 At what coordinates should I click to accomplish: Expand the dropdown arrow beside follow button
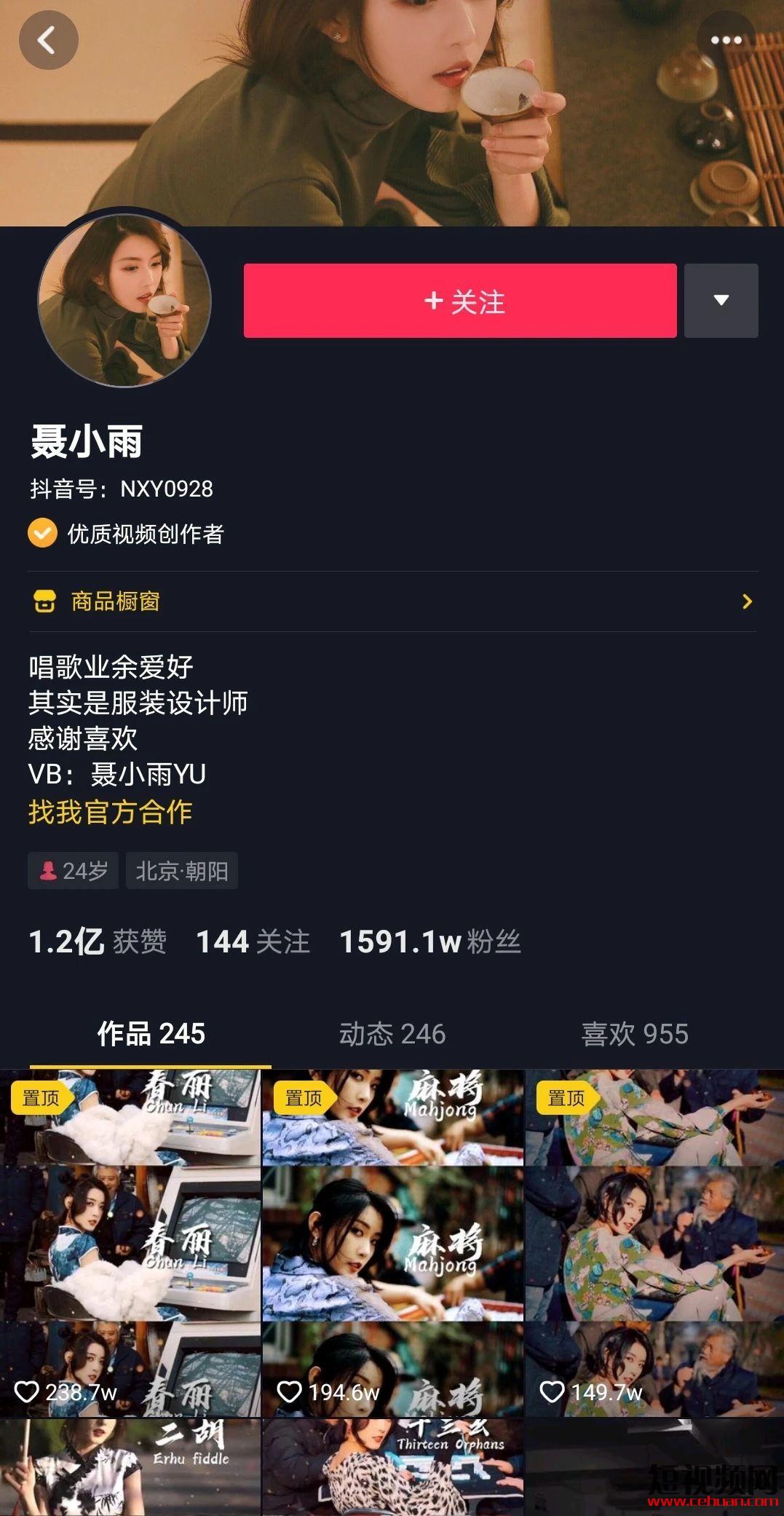point(721,301)
